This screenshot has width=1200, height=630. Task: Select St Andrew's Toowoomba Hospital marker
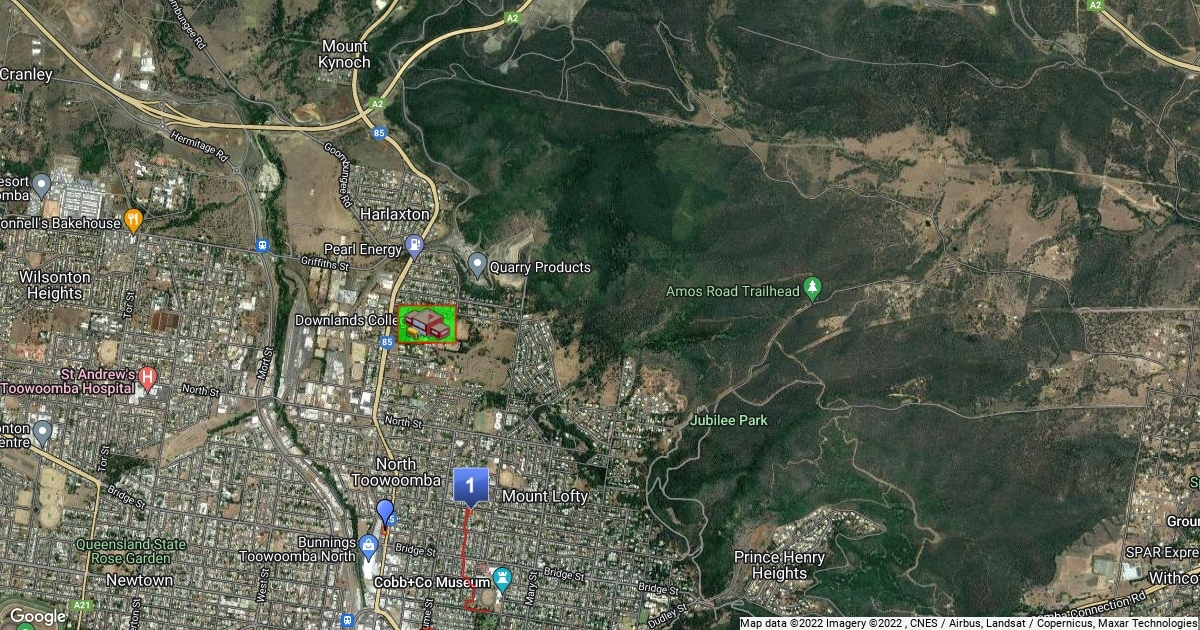(148, 379)
